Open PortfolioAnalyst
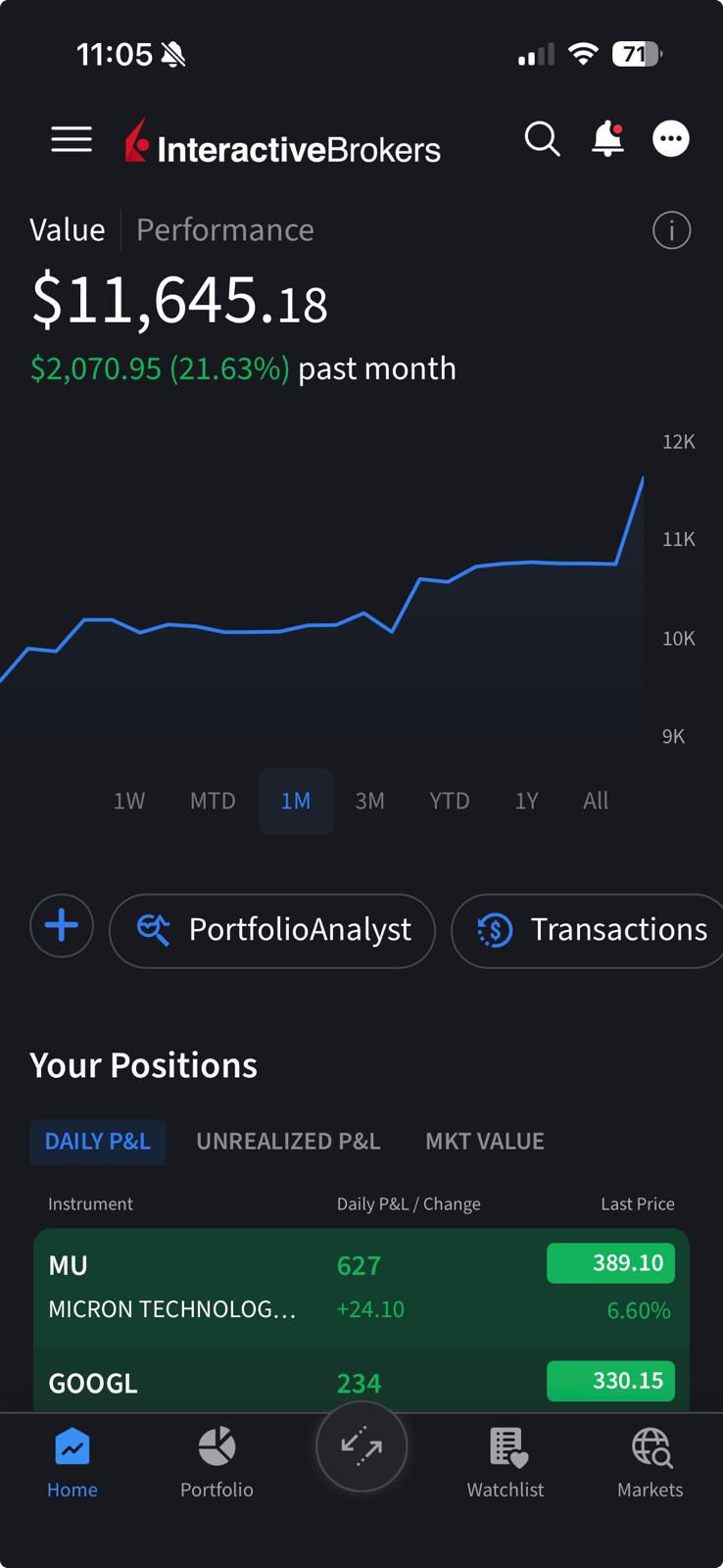Viewport: 723px width, 1568px height. 272,930
